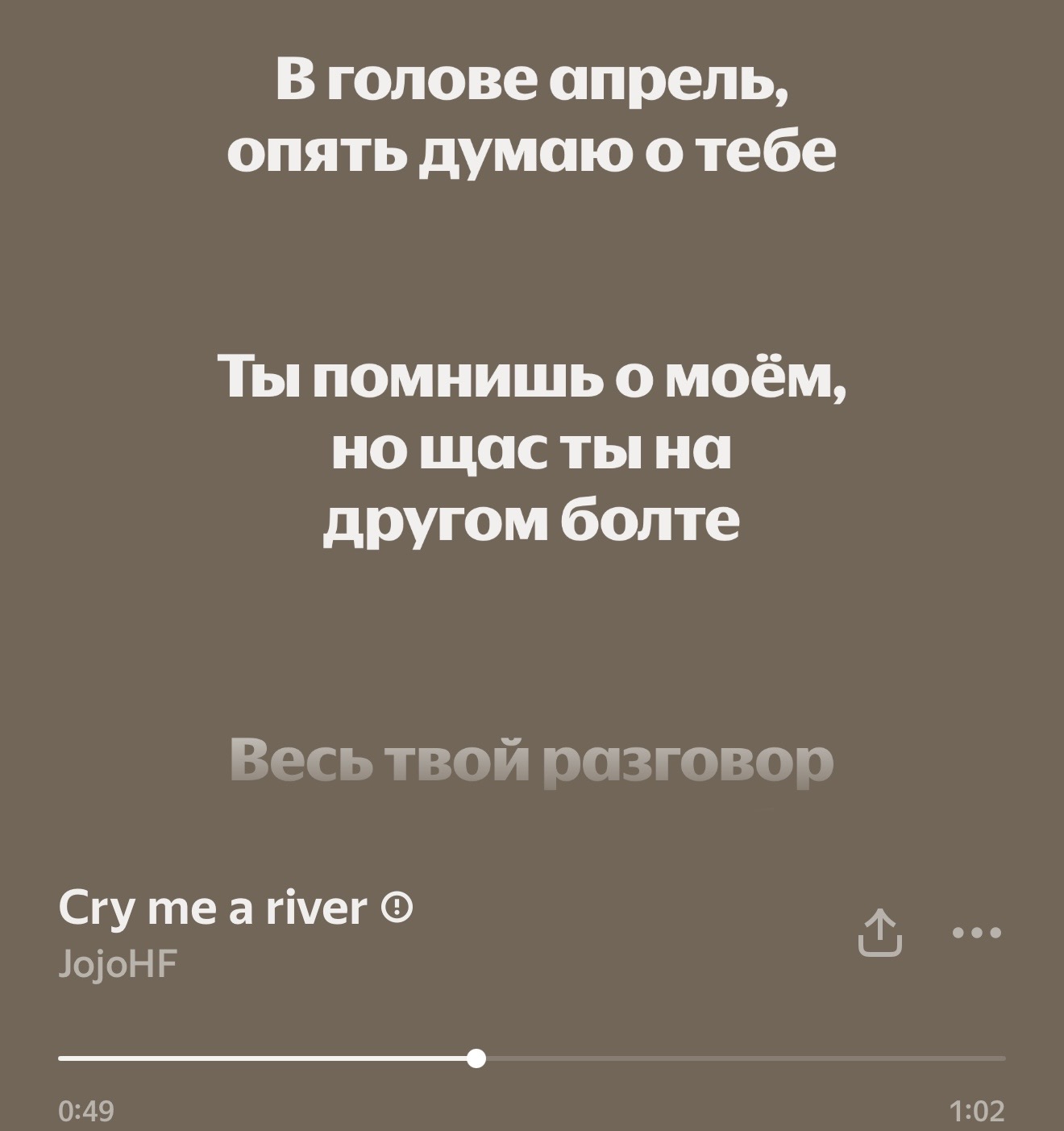Open artist JojoHF's page
The width and height of the screenshot is (1064, 1131).
[x=118, y=963]
